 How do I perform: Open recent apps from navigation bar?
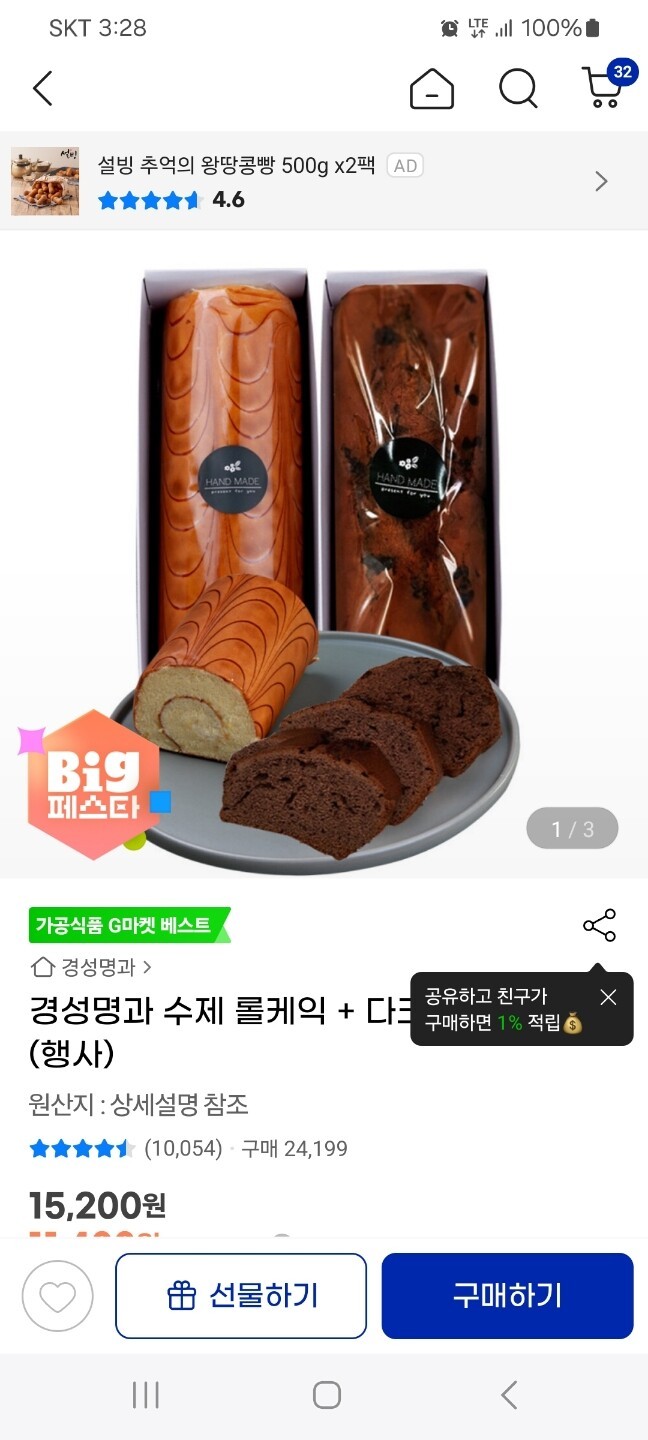tap(146, 1395)
